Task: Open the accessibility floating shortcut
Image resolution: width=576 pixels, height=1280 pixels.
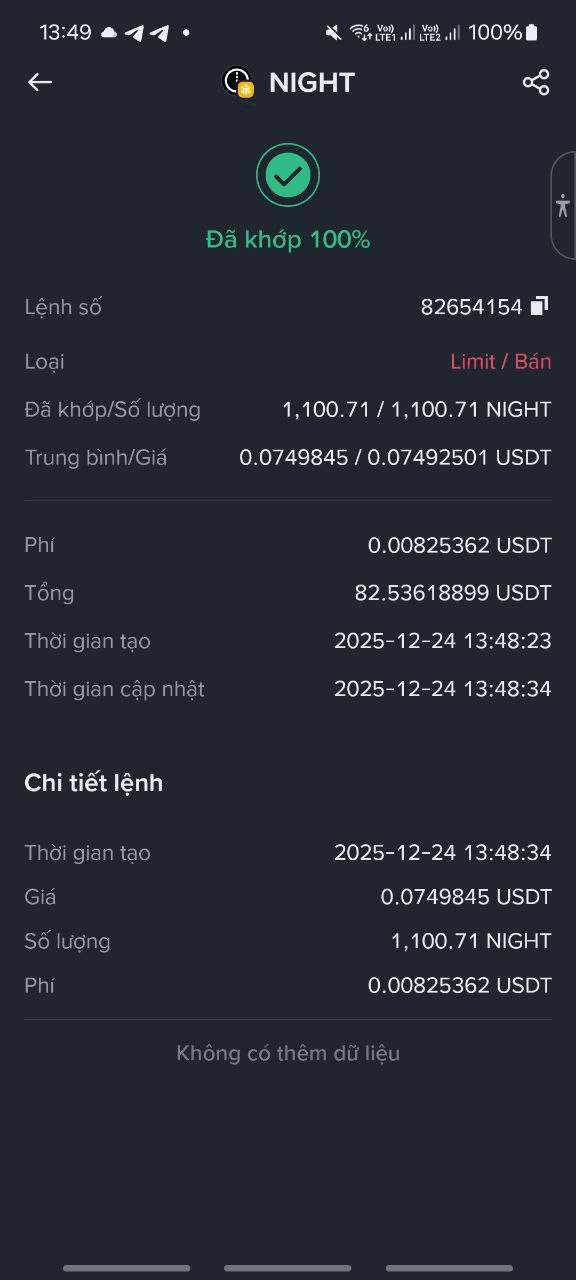Action: (x=563, y=206)
